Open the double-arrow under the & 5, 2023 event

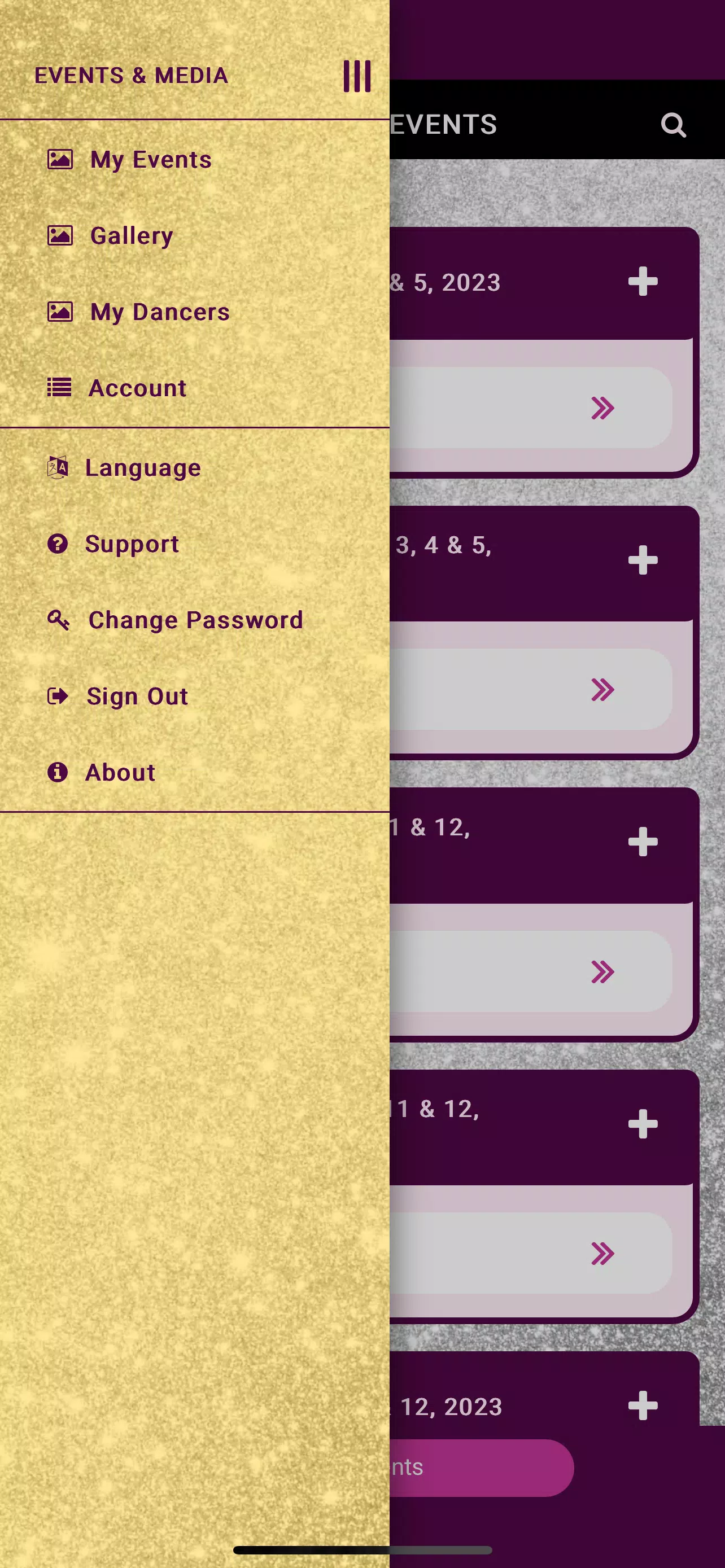click(x=602, y=408)
